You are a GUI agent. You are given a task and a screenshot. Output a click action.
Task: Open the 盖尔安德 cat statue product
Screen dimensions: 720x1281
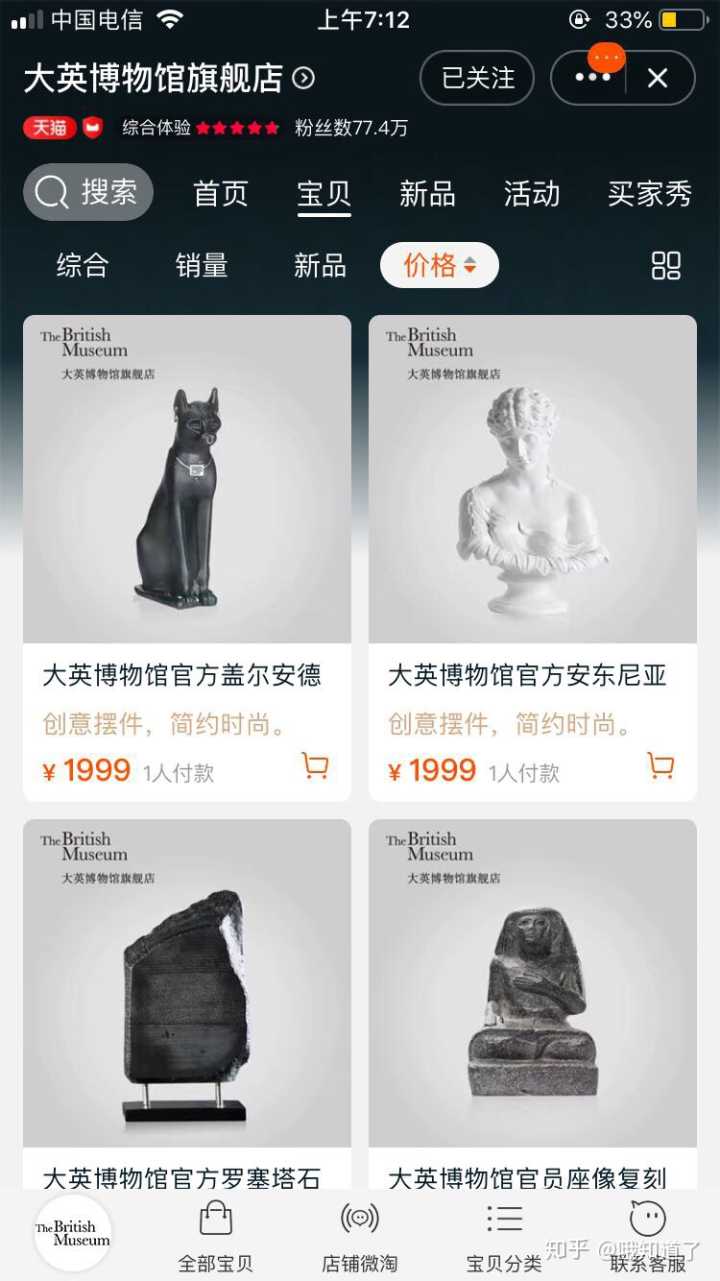tap(187, 480)
